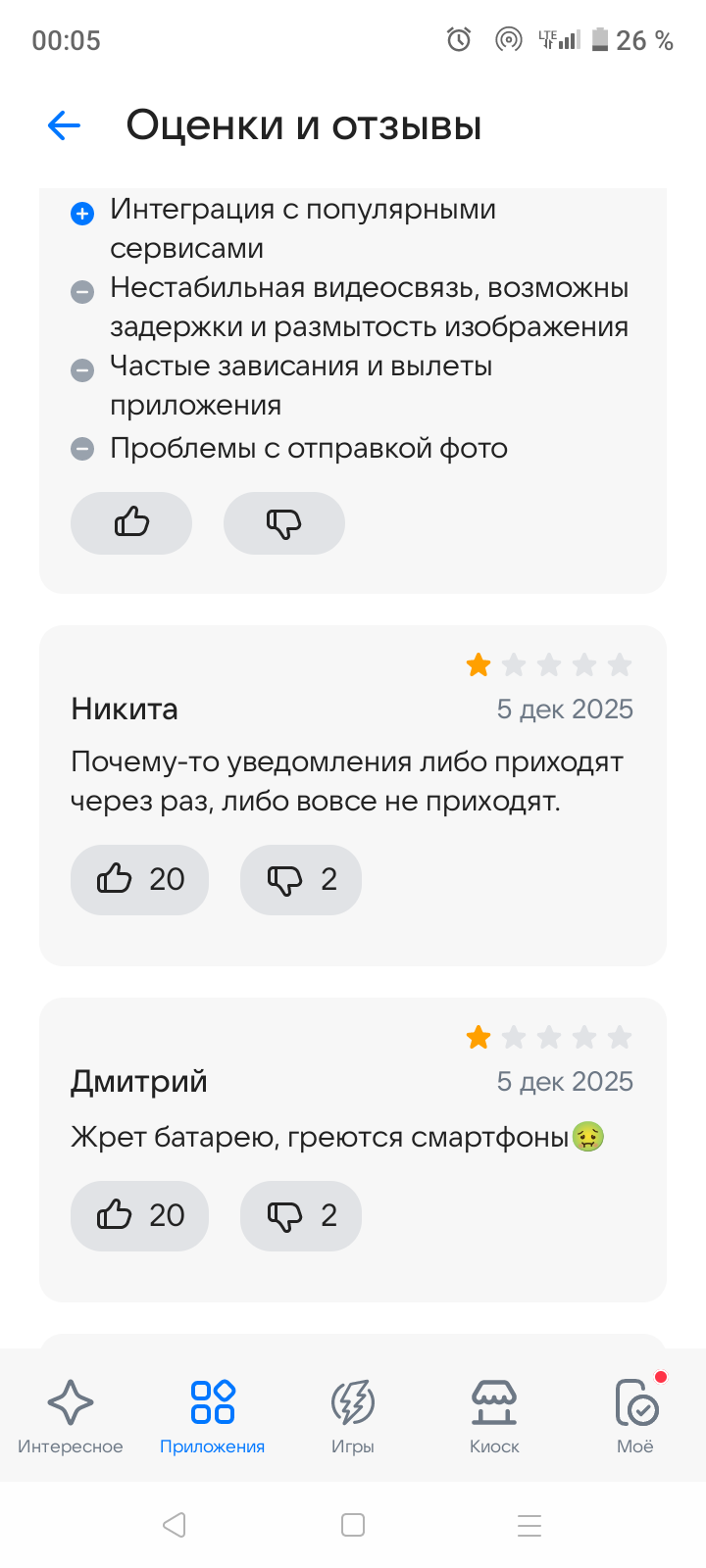The image size is (706, 1568).
Task: Dislike Дмитрий's review
Action: pos(300,1215)
